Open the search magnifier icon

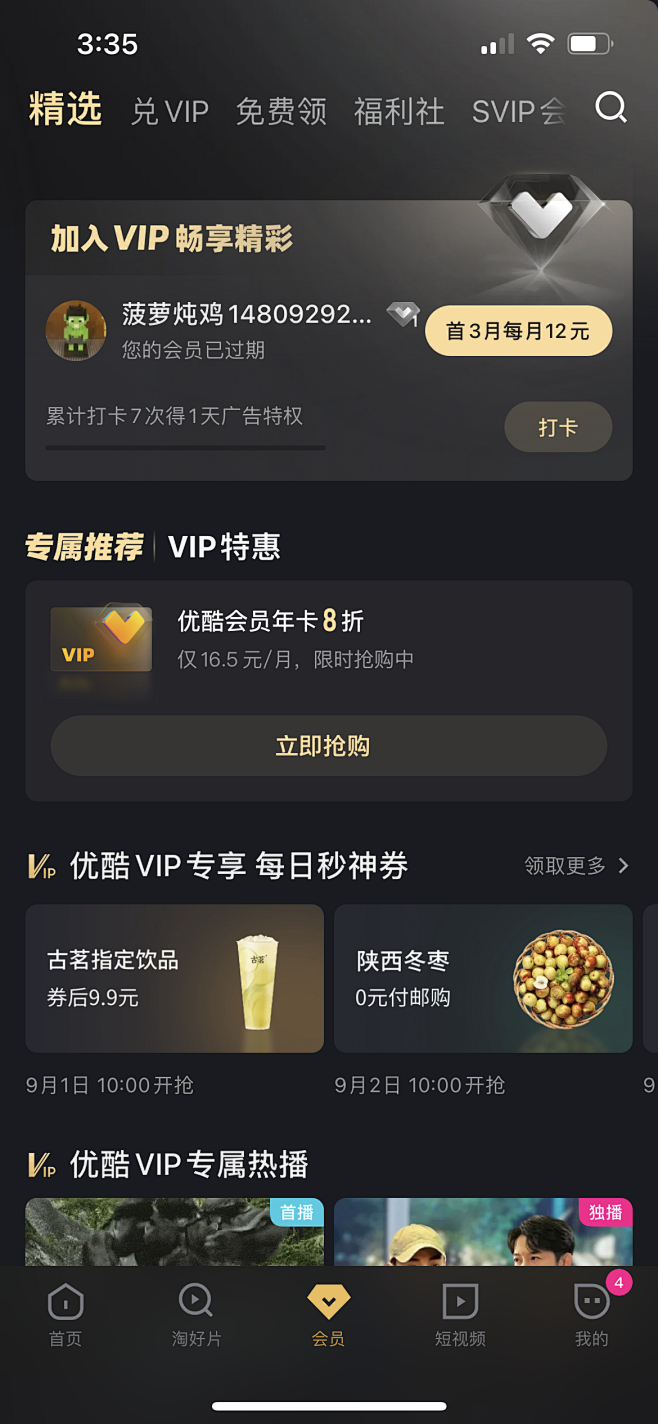pos(610,107)
